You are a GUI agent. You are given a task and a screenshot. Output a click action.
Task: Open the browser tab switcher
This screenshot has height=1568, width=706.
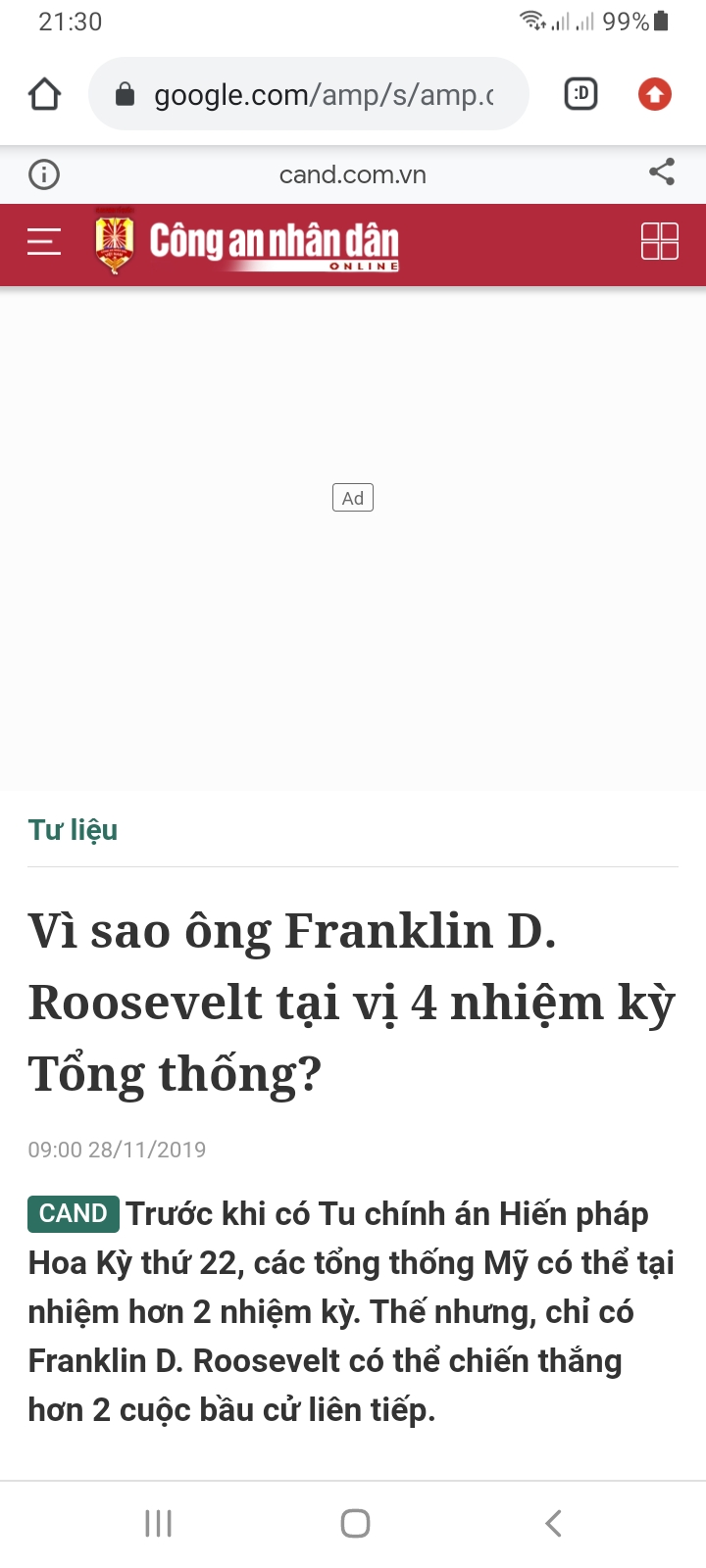point(580,94)
